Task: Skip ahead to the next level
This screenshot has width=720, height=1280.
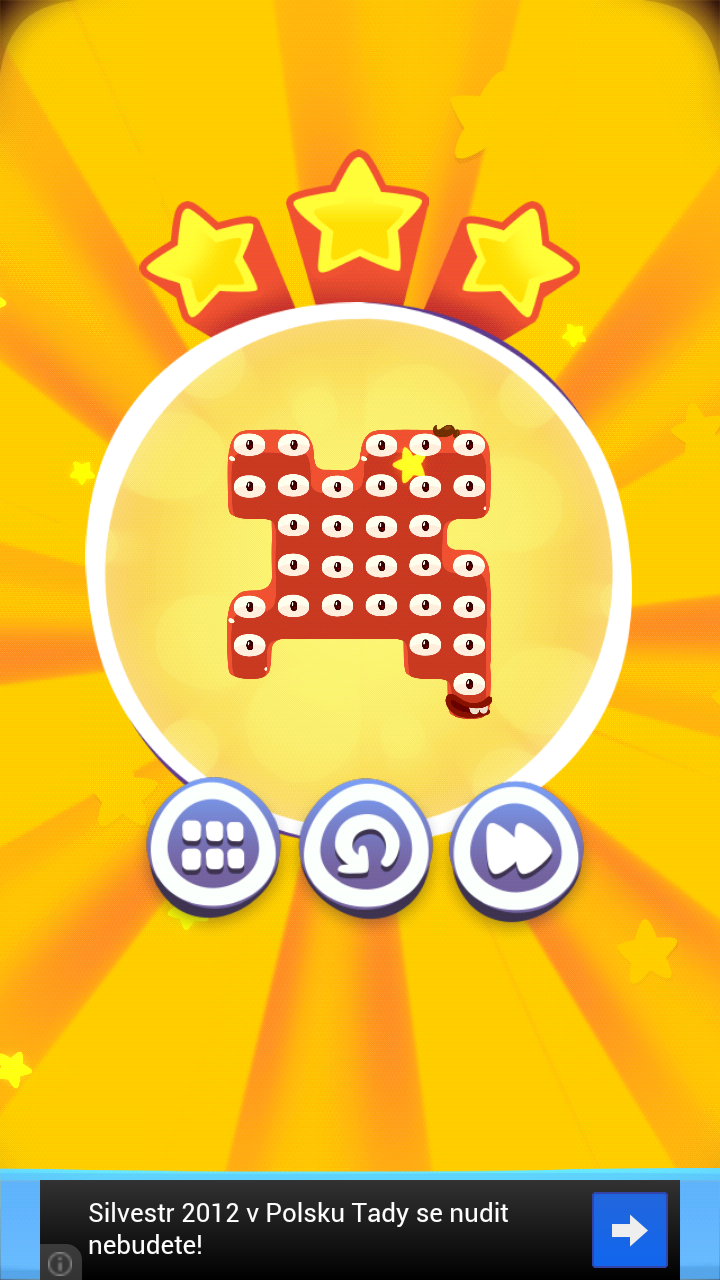Action: pyautogui.click(x=517, y=850)
